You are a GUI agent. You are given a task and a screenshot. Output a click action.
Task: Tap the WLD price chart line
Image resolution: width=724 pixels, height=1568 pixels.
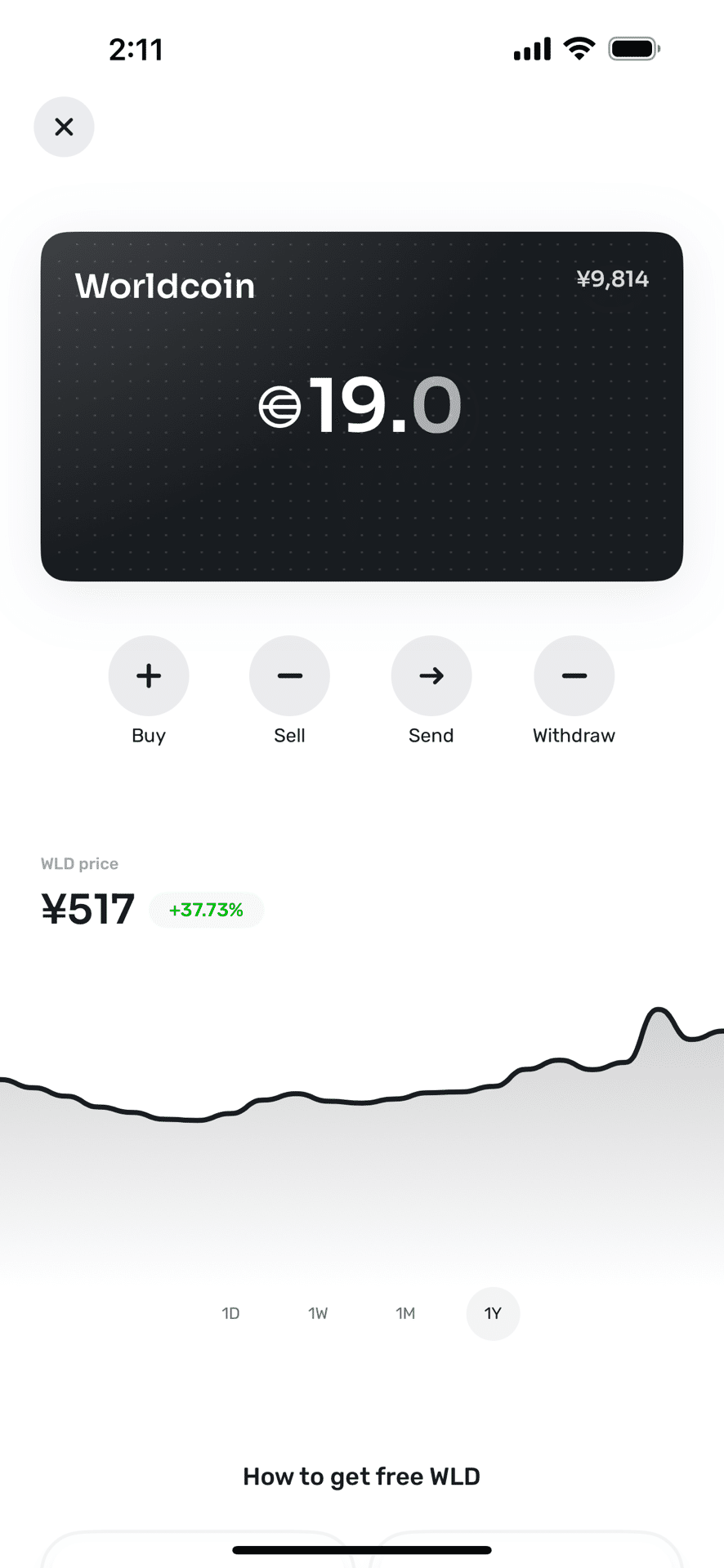[x=362, y=1094]
